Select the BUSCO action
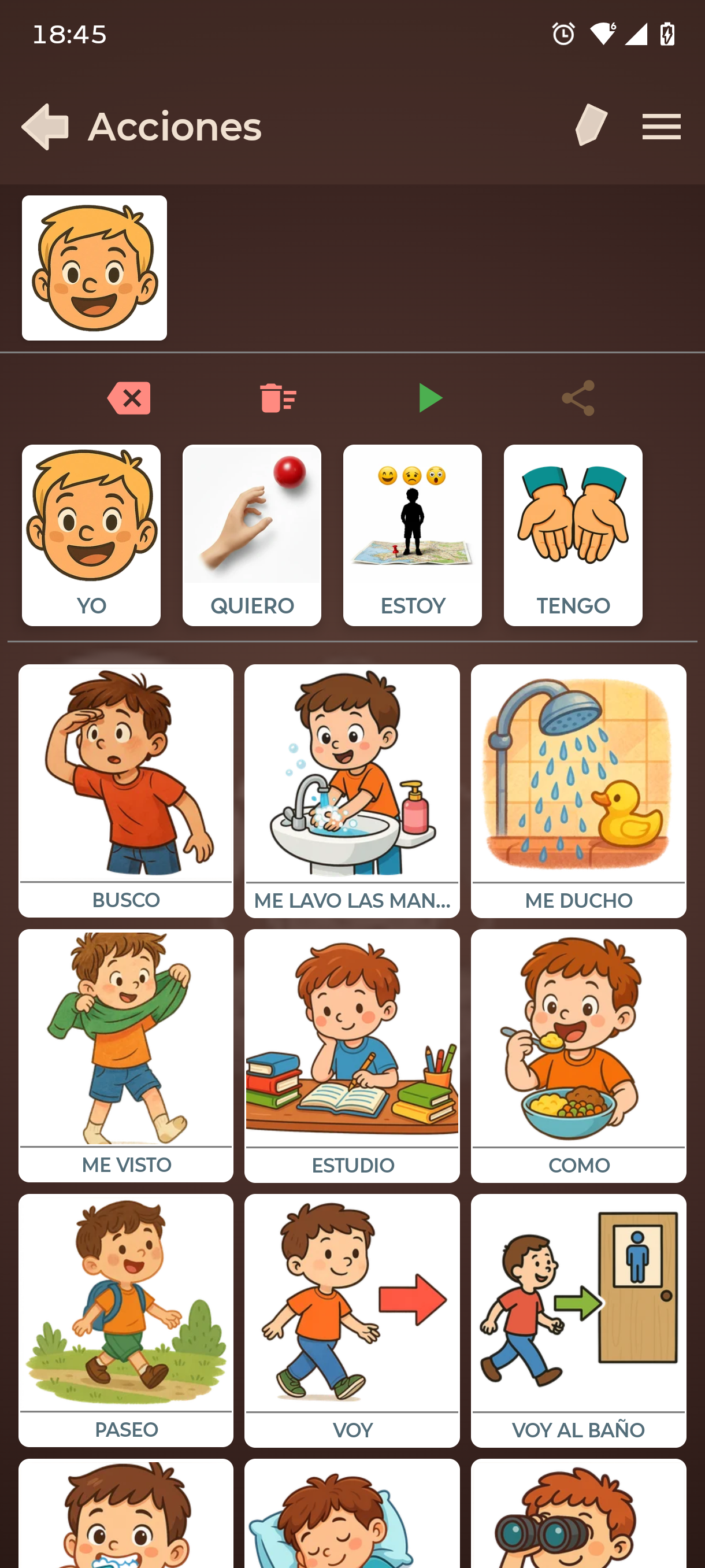 pyautogui.click(x=126, y=791)
